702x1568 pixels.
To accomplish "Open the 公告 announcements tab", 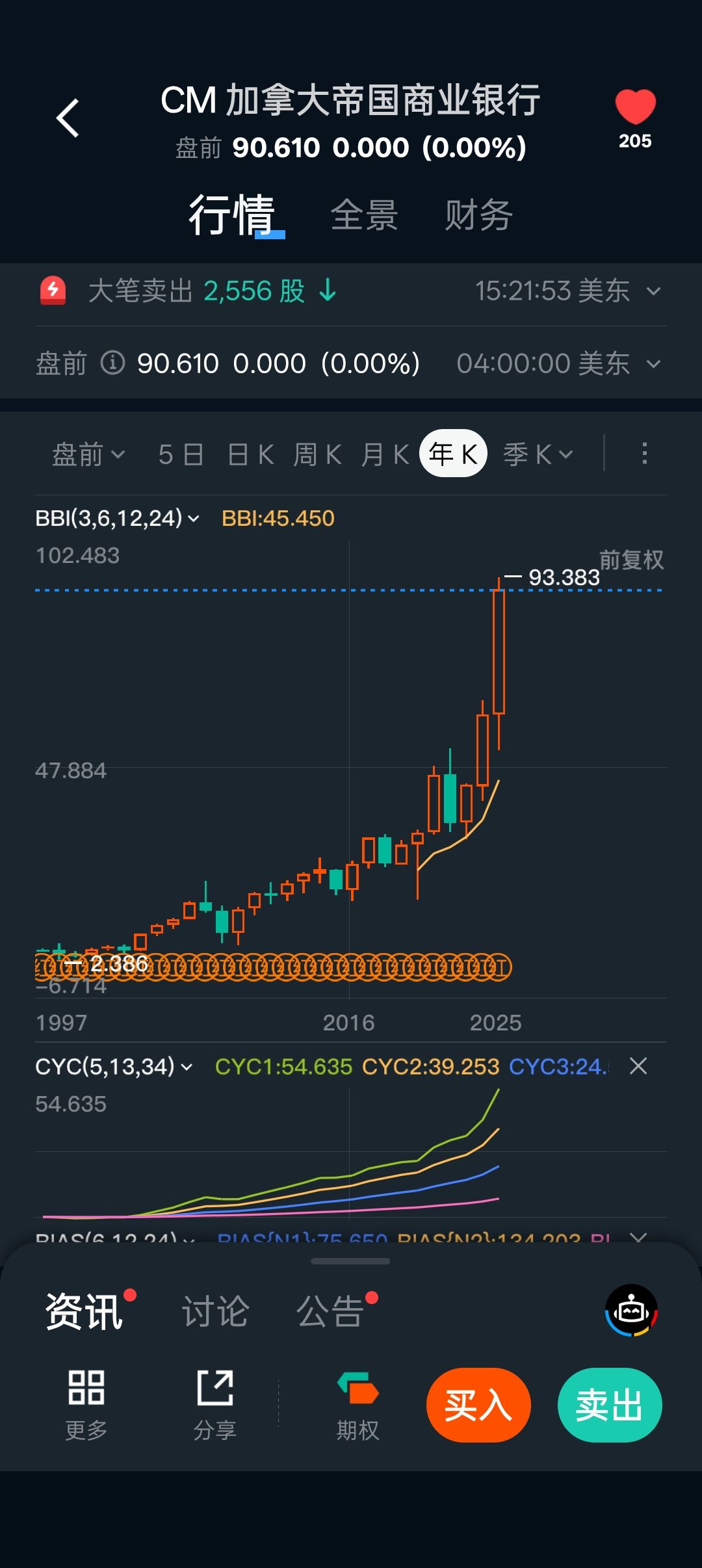I will pos(330,1311).
